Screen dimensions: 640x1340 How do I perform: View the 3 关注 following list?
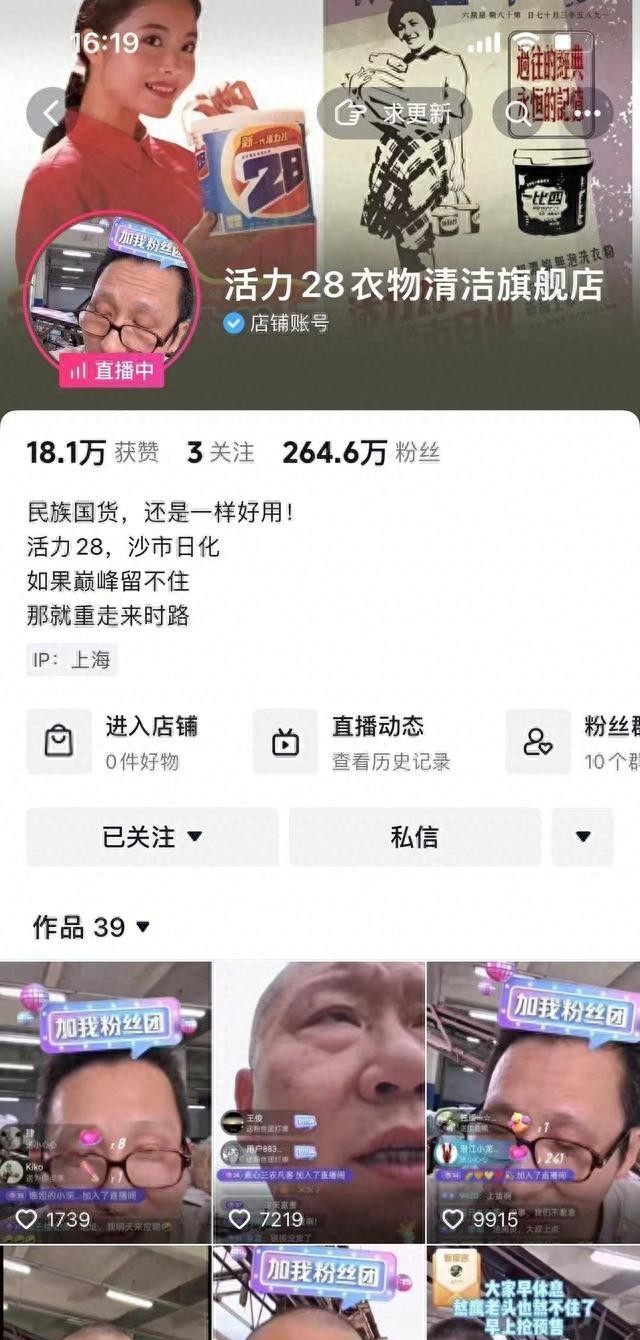[220, 453]
